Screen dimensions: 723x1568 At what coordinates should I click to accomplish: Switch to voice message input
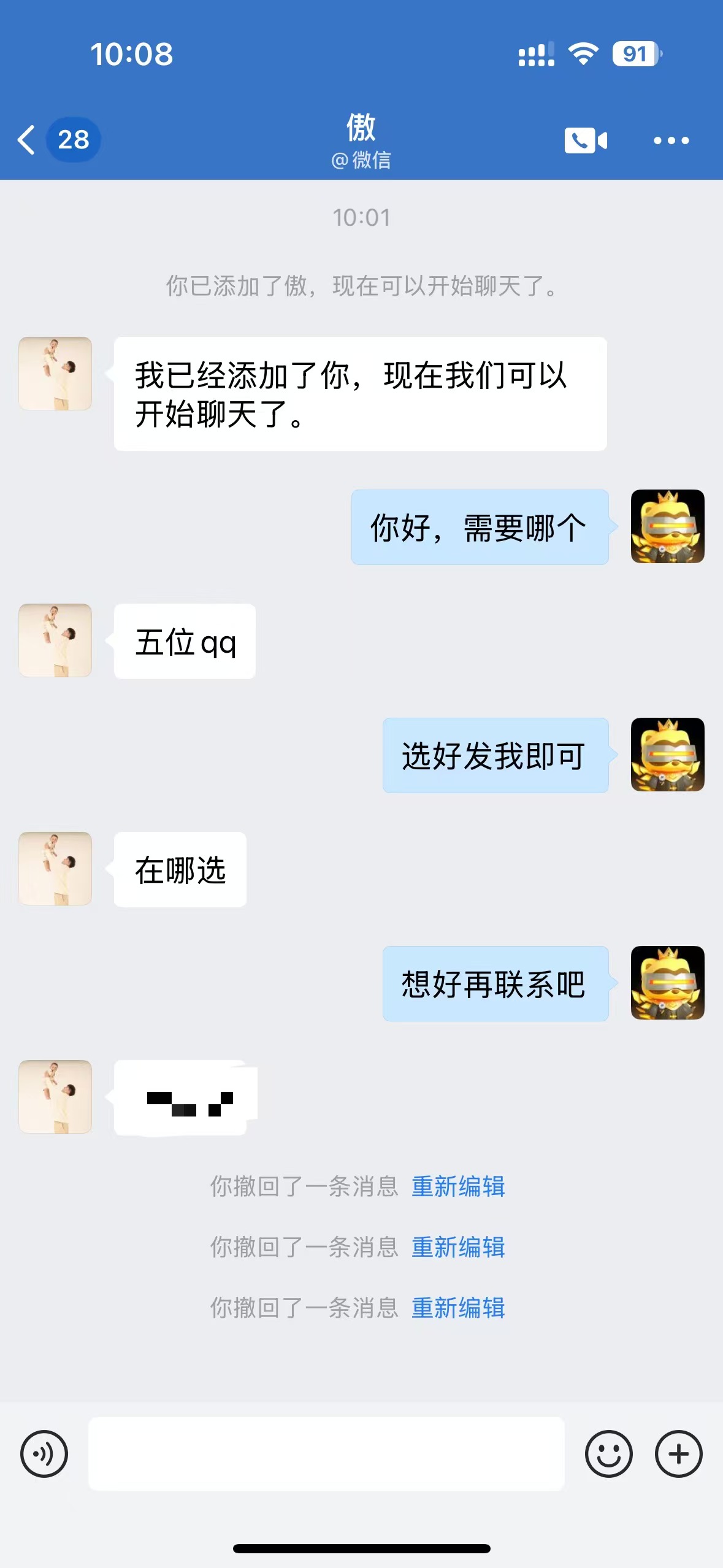click(44, 1454)
